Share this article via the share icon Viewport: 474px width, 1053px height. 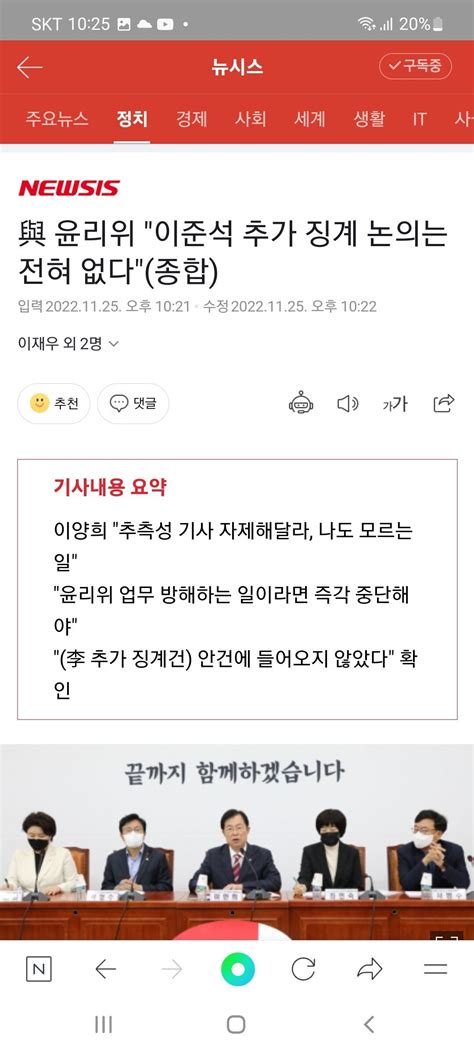point(444,403)
